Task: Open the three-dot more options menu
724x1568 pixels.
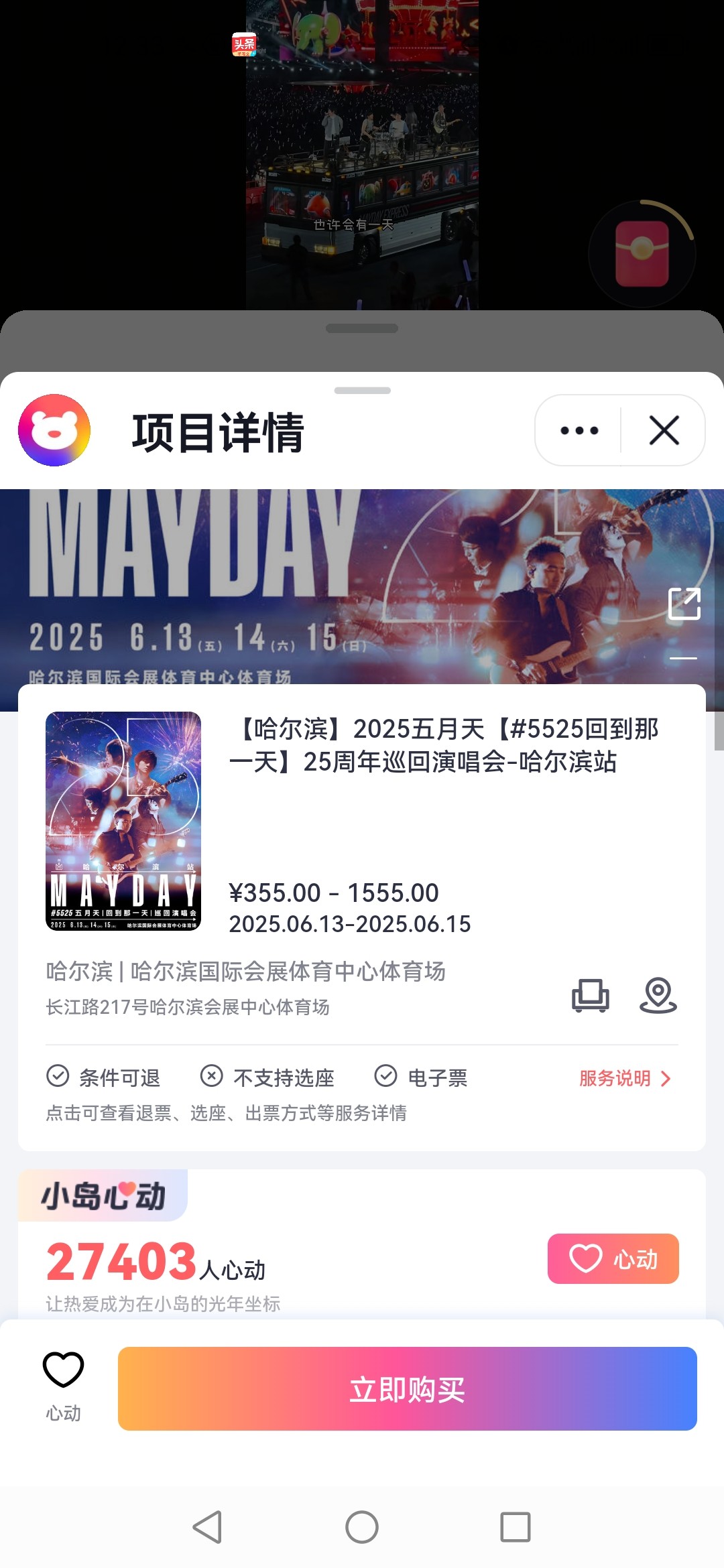Action: click(x=579, y=430)
